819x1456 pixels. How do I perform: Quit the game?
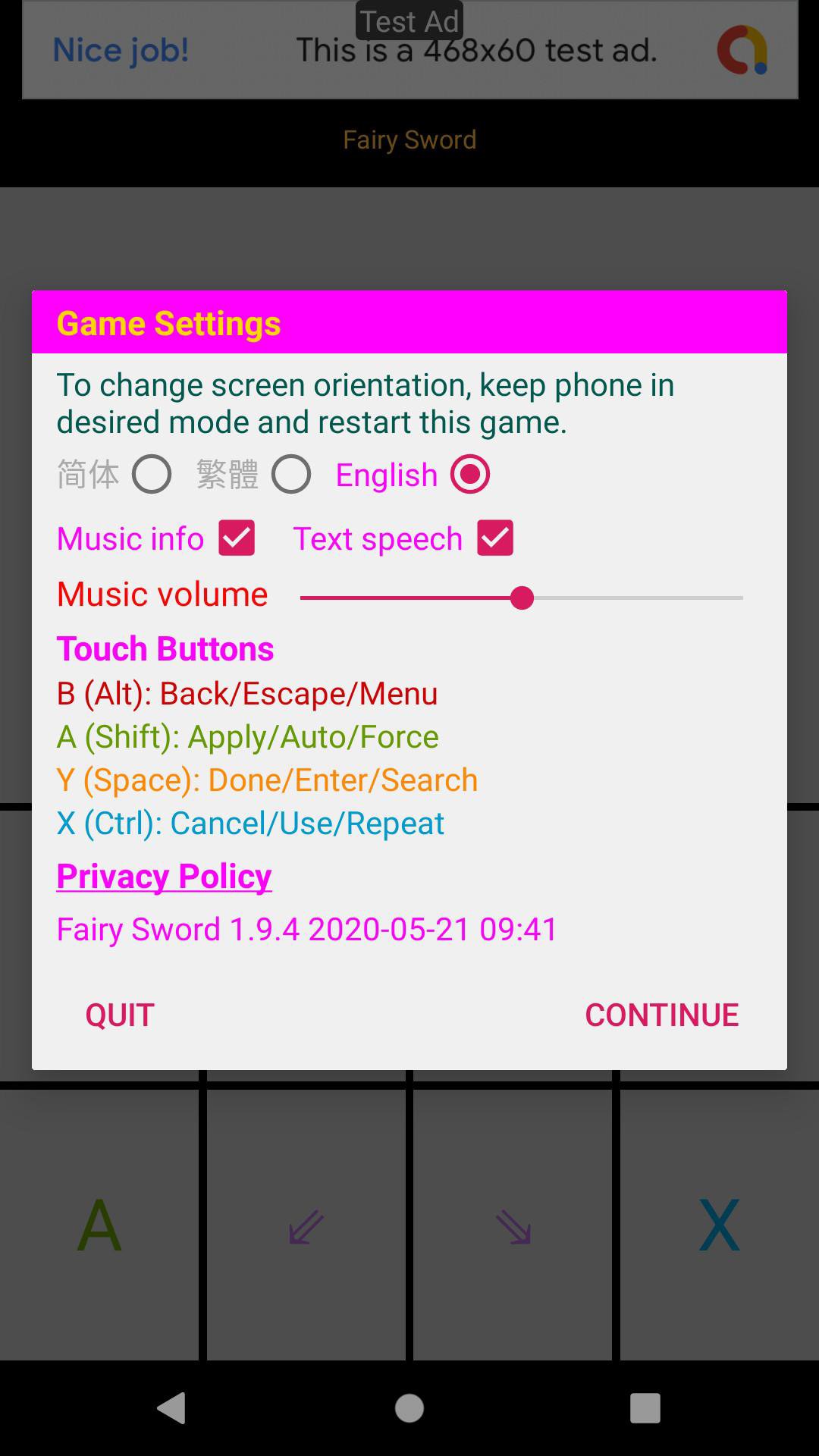[120, 1015]
